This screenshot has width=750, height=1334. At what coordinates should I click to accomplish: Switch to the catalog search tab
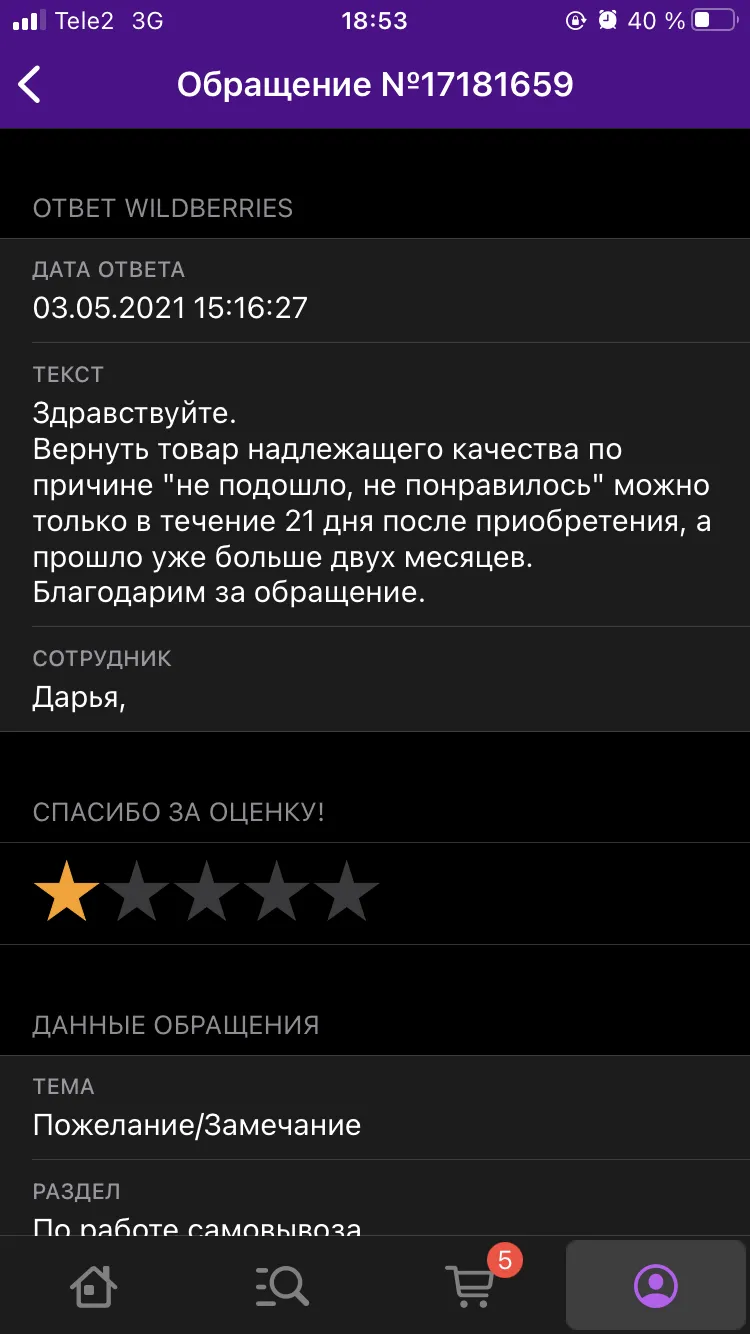282,1285
